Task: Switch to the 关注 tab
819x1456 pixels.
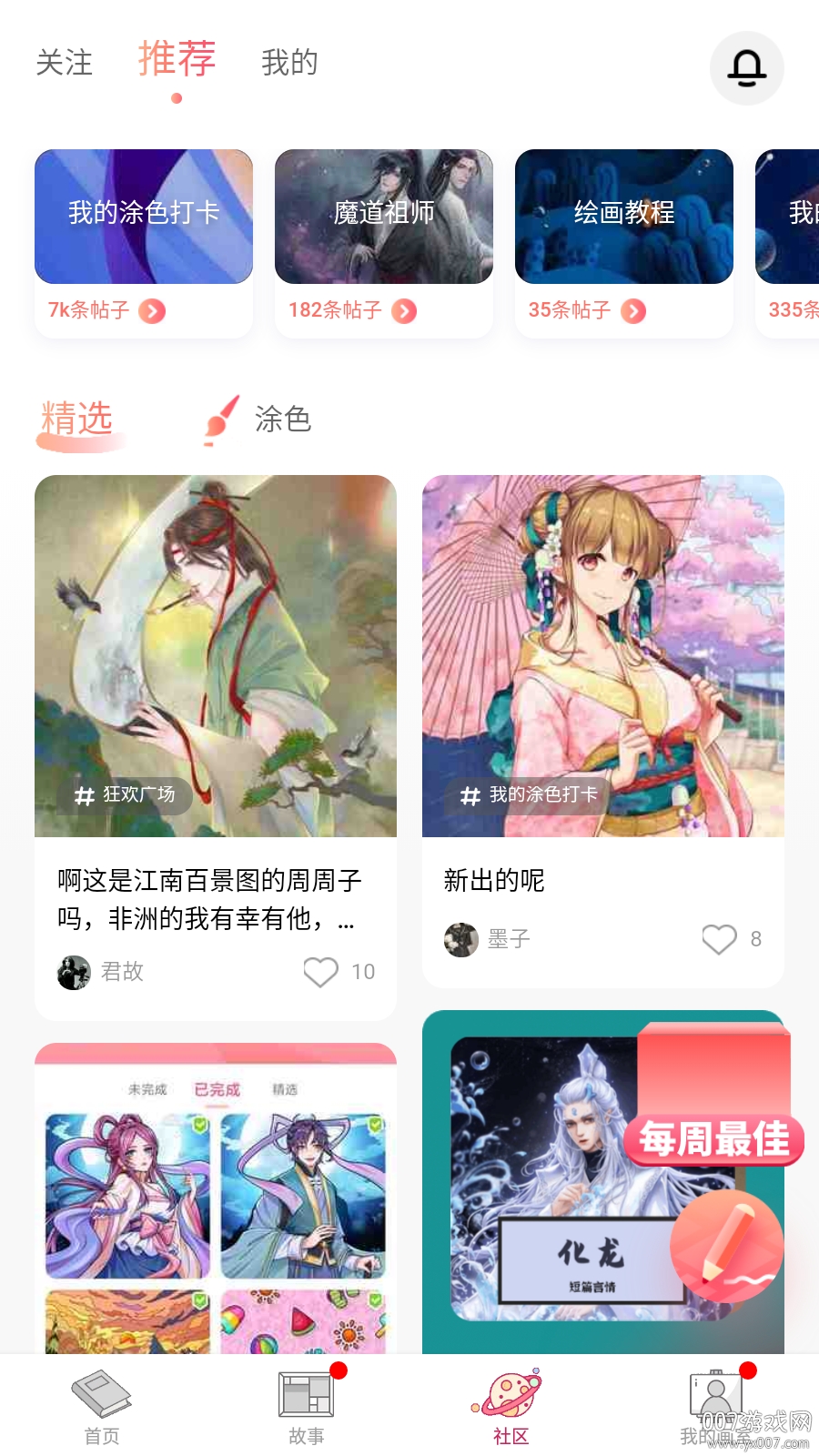Action: (x=65, y=63)
